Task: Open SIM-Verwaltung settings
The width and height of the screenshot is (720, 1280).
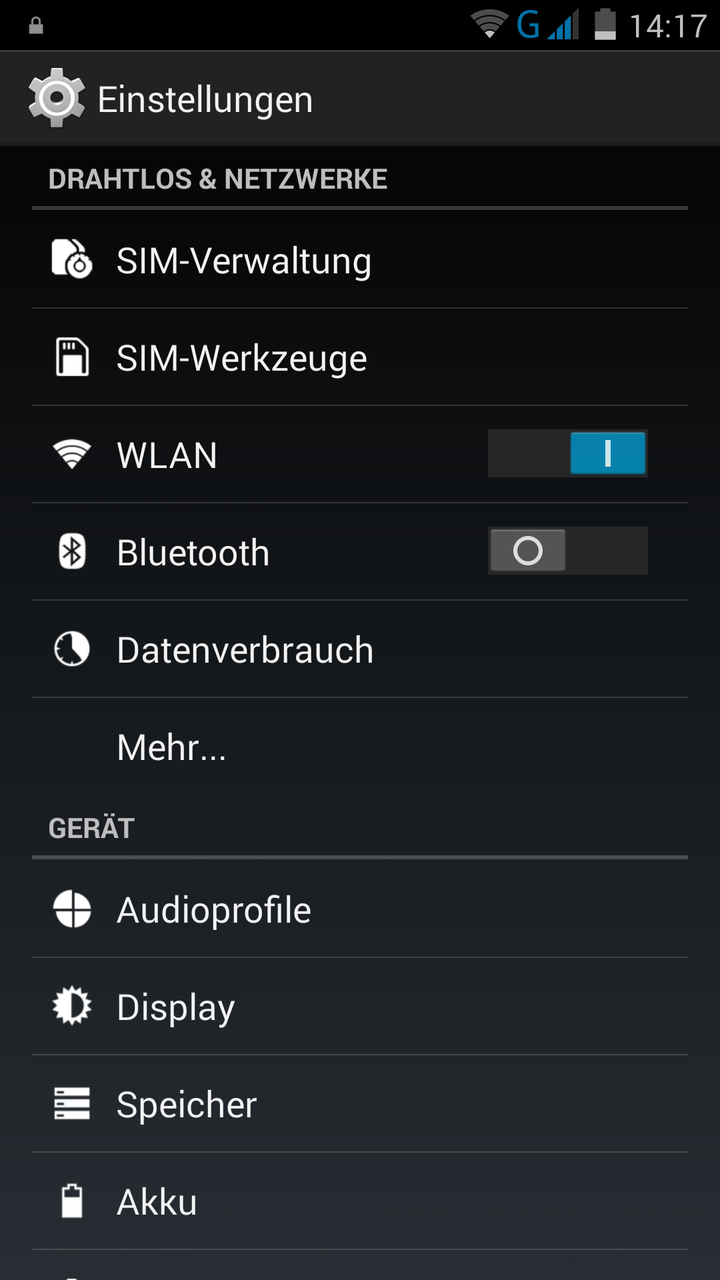Action: click(x=360, y=260)
